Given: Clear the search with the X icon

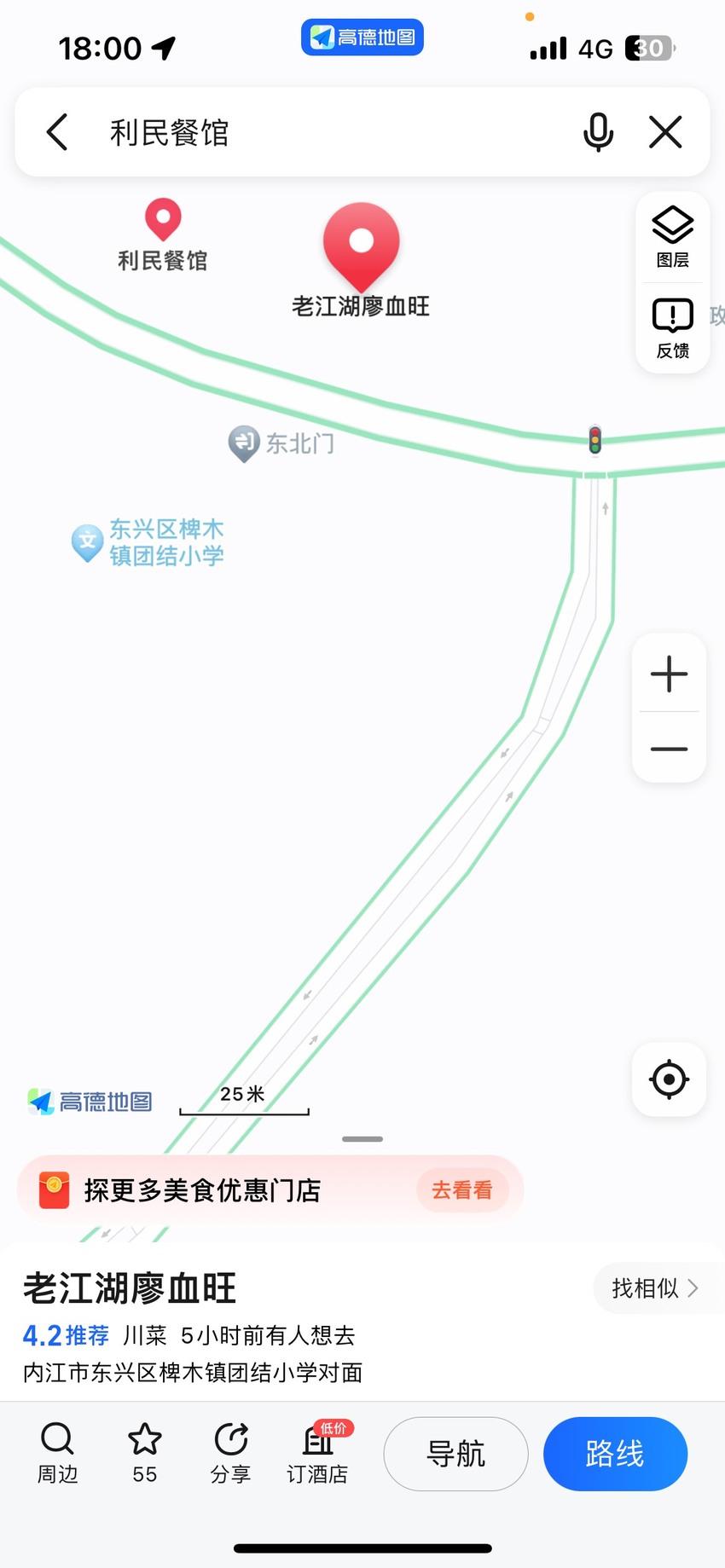Looking at the screenshot, I should 665,132.
